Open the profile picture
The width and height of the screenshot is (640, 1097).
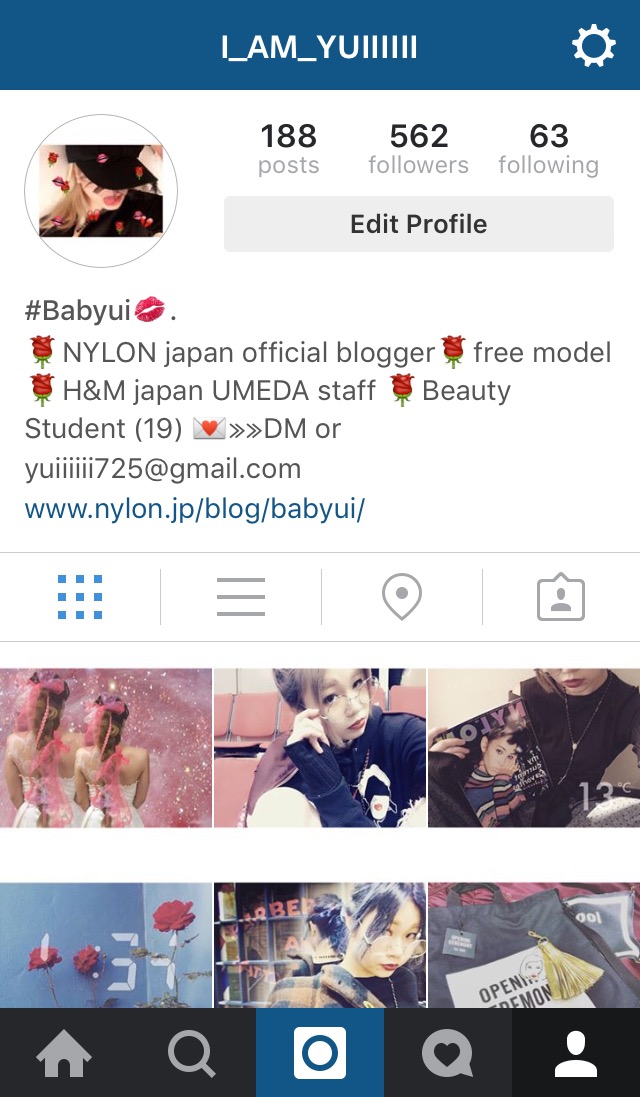pos(101,191)
